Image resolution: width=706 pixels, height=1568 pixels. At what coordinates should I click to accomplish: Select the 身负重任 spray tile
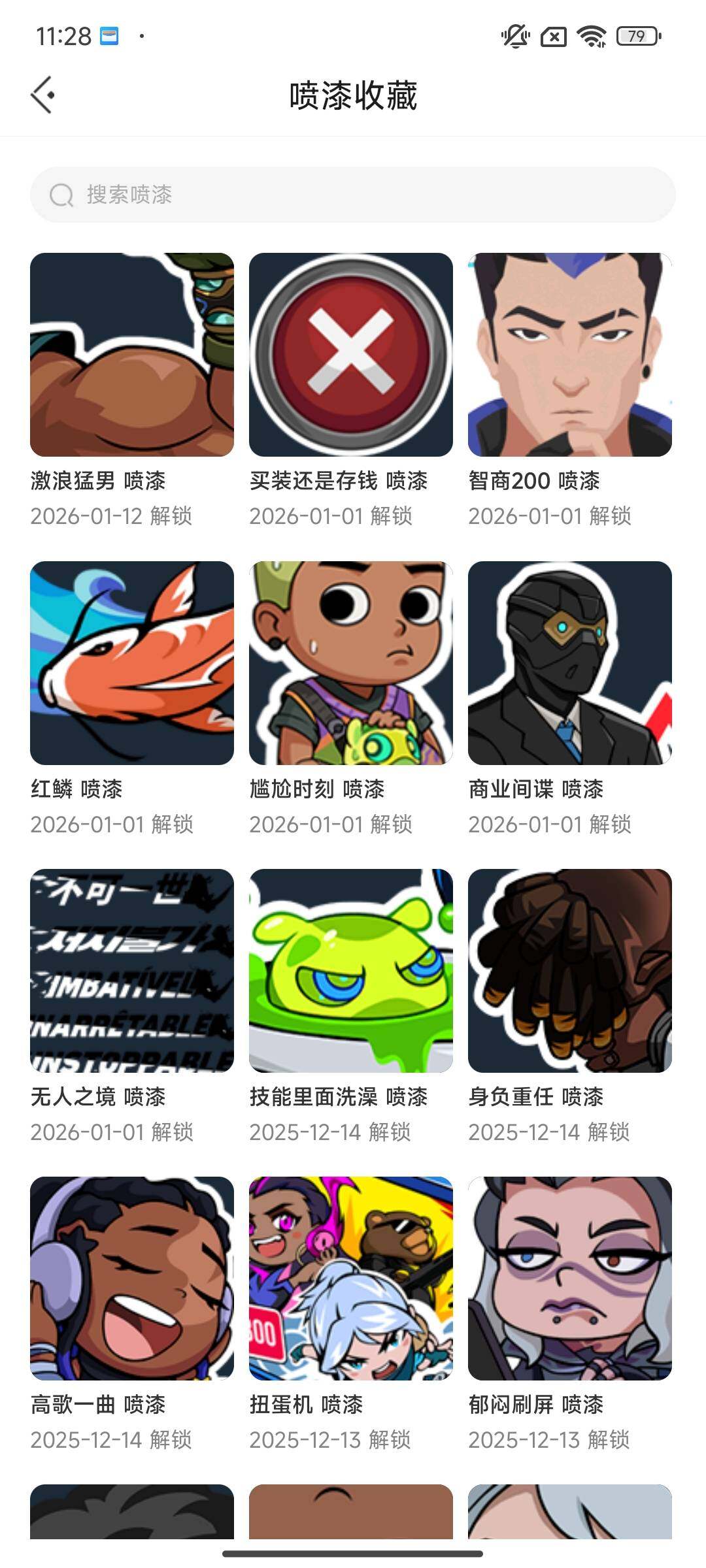tap(570, 971)
